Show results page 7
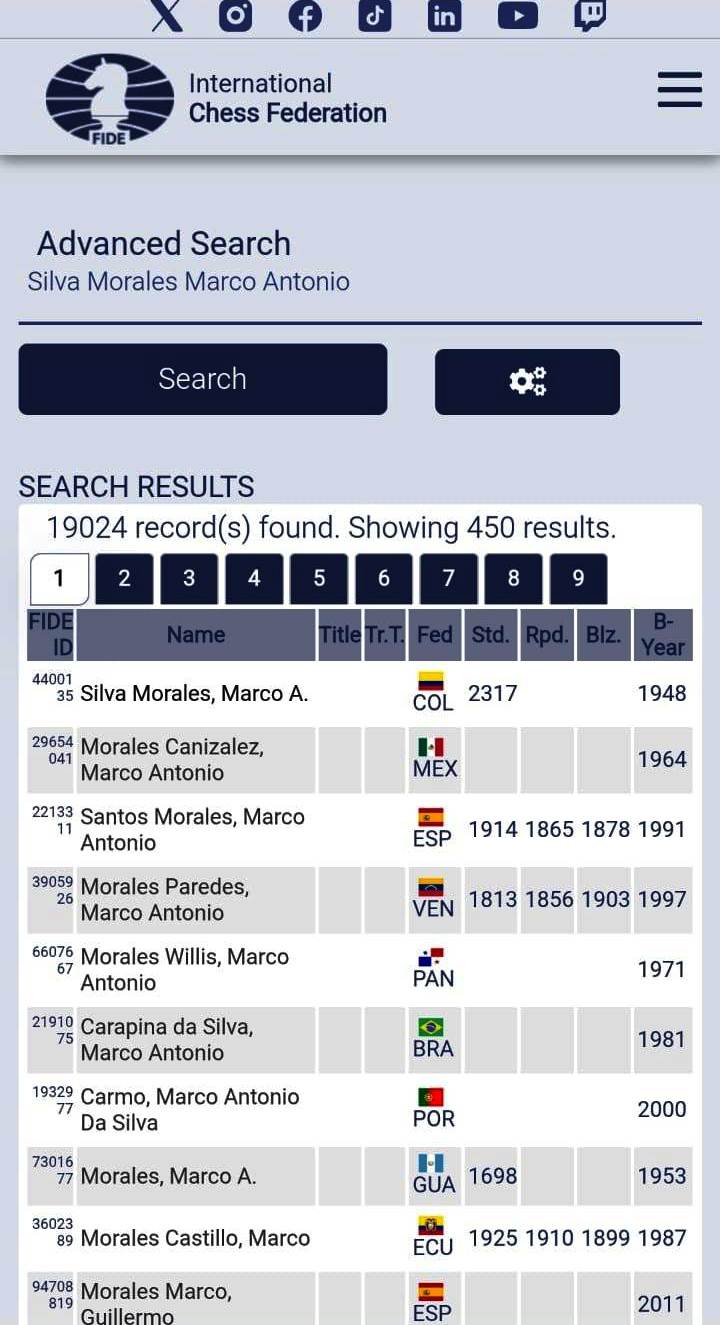The height and width of the screenshot is (1325, 720). tap(448, 578)
